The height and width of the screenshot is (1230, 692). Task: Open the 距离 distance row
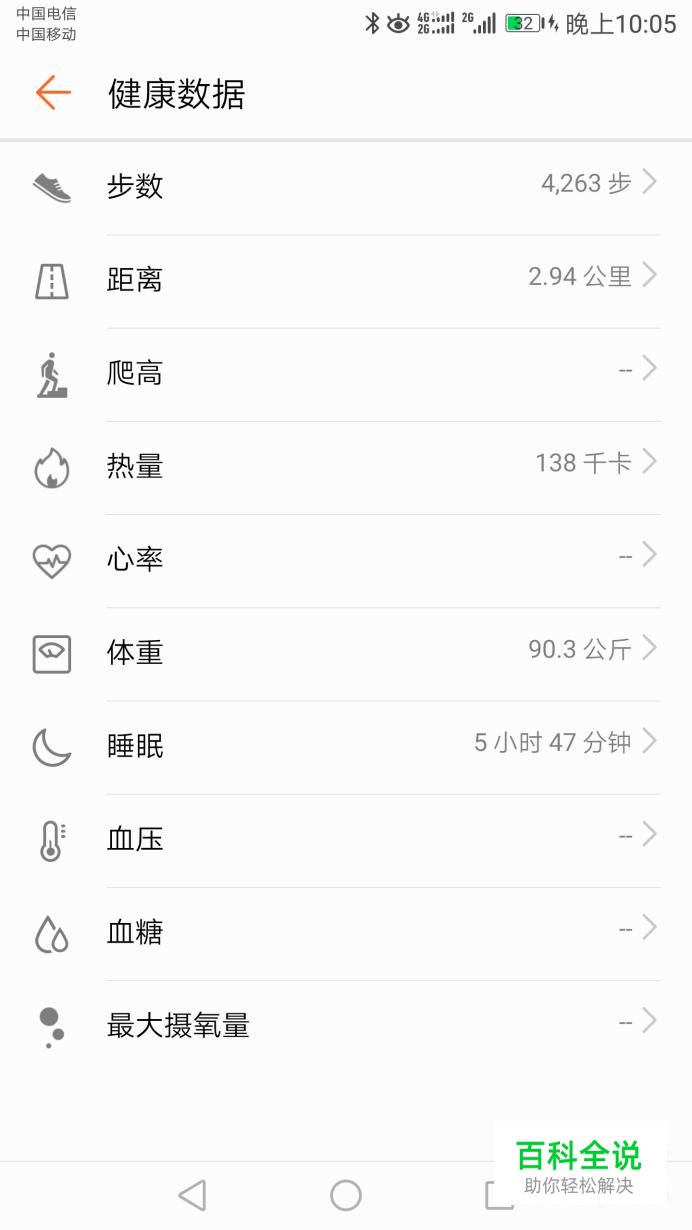346,281
